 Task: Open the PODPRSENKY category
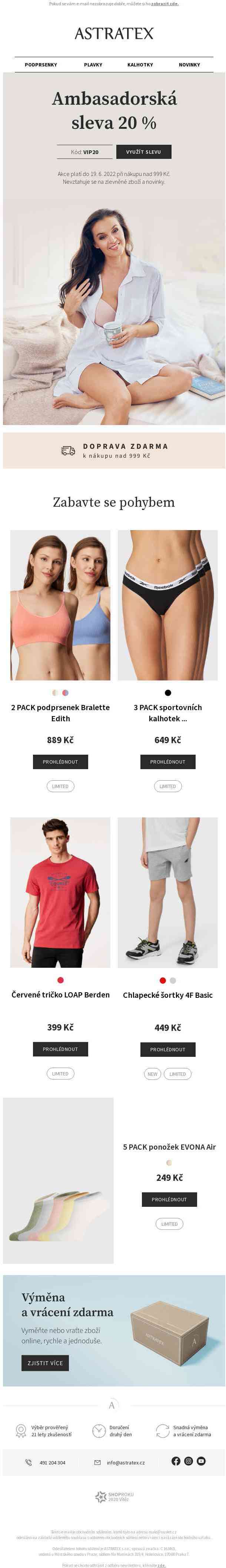(41, 65)
